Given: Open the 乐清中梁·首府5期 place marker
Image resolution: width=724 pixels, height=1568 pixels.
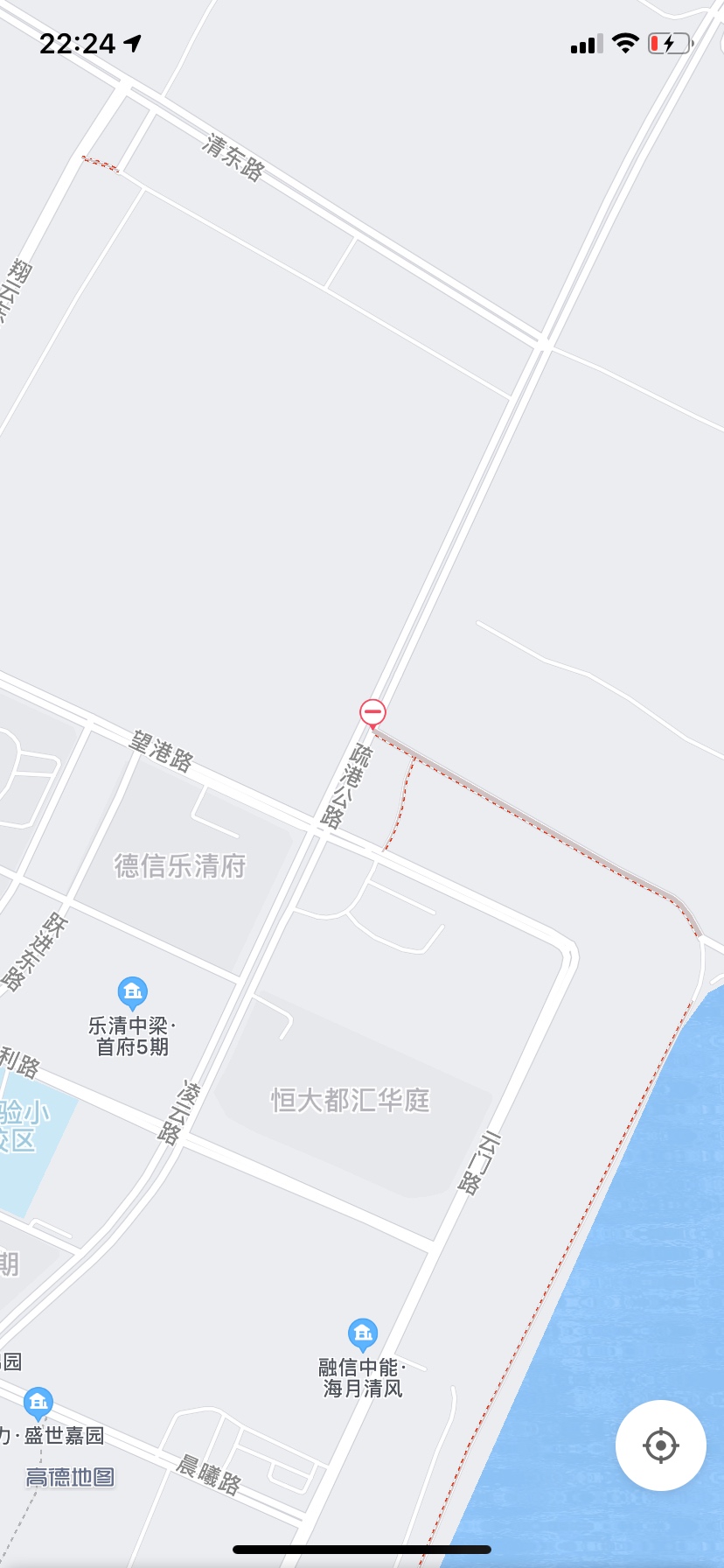Looking at the screenshot, I should [x=132, y=992].
